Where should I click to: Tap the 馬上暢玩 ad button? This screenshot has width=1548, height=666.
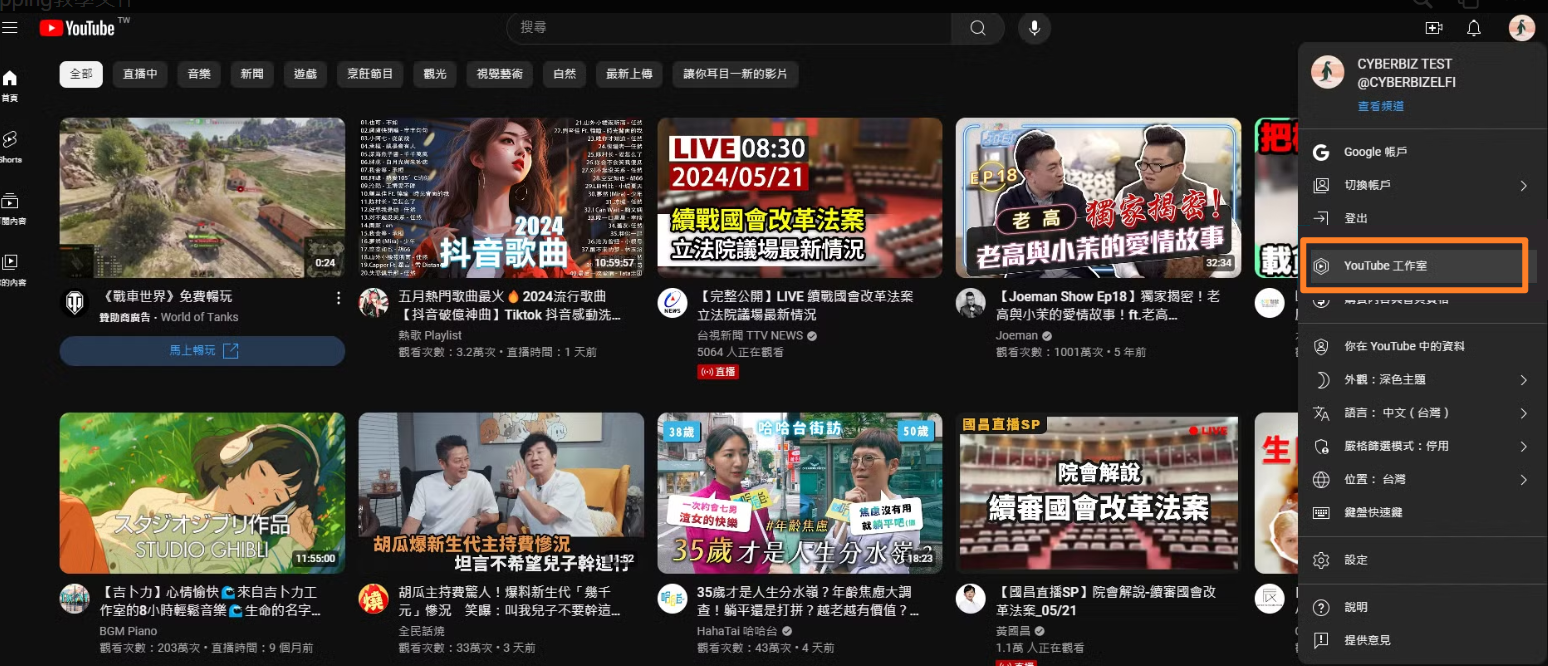pos(202,351)
